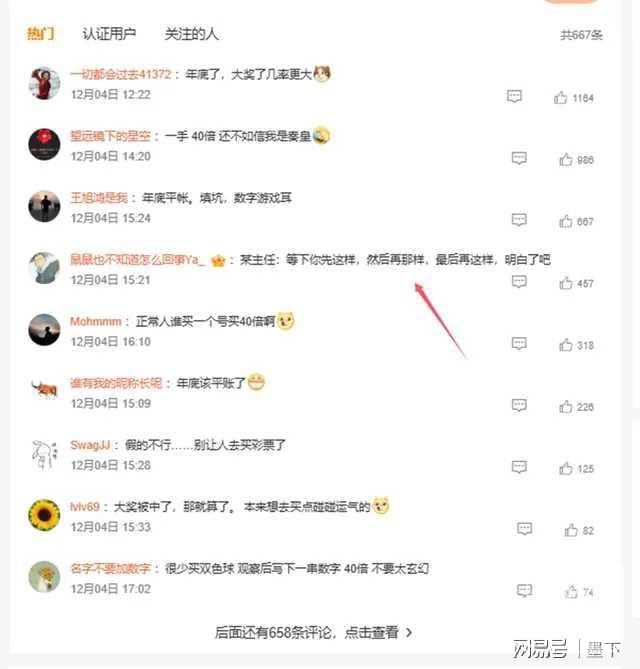The image size is (640, 669).
Task: Open SwagJJ's avatar
Action: point(42,454)
